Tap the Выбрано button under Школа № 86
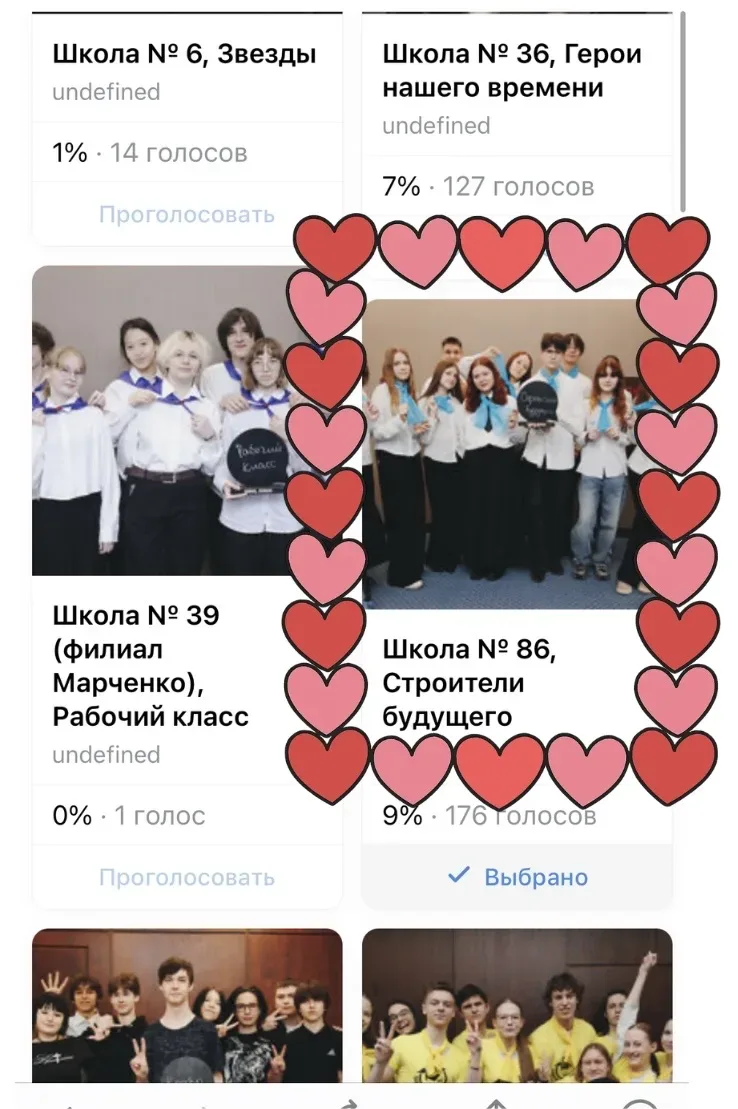Screen dimensions: 738x1109 (x=517, y=877)
